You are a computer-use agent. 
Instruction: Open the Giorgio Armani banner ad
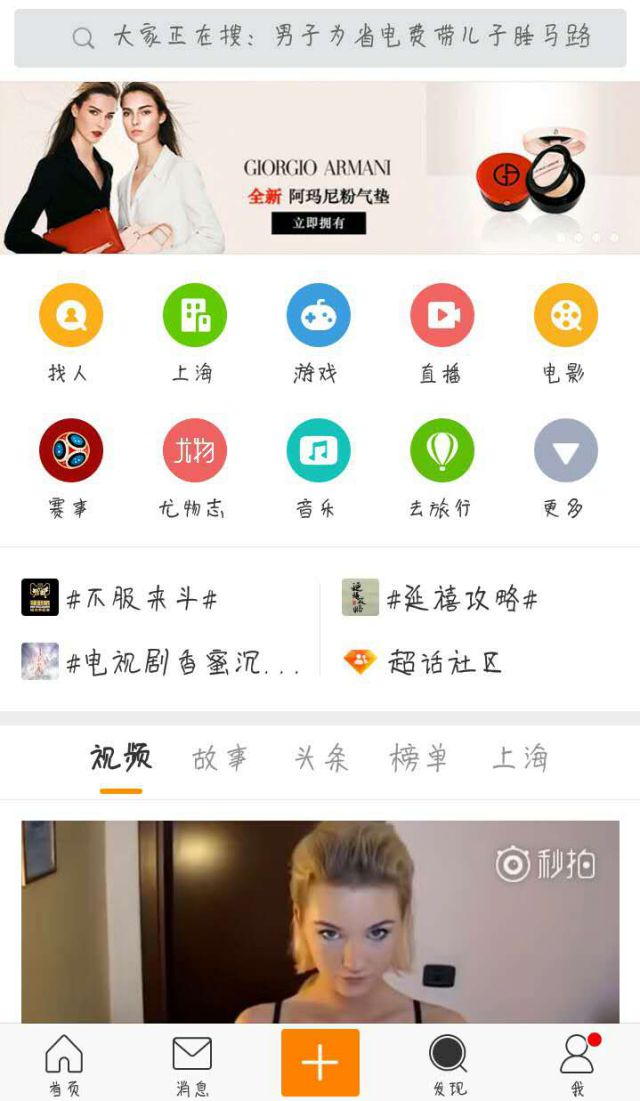point(320,168)
